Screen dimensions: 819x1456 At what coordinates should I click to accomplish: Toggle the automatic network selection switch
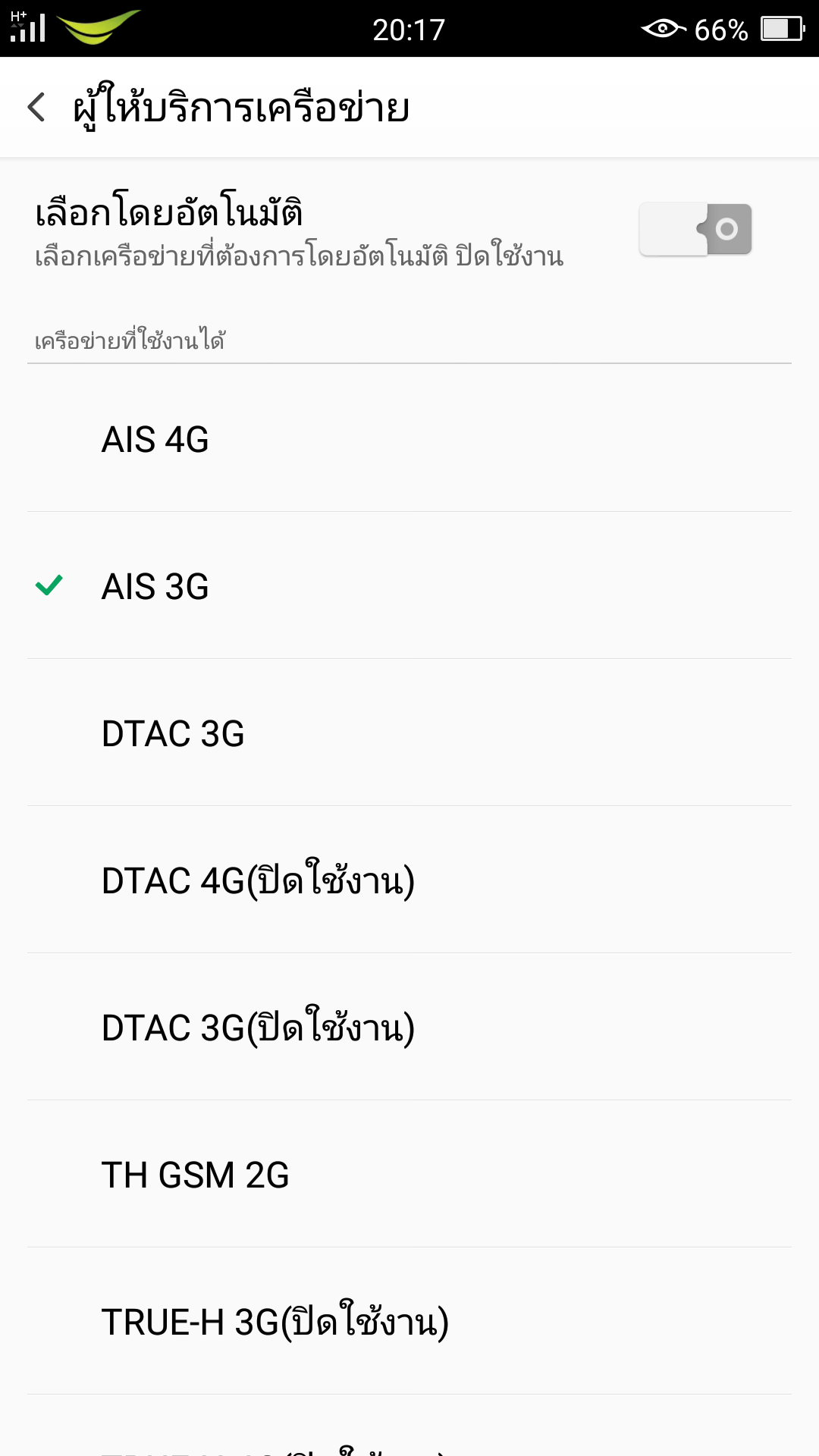point(695,229)
